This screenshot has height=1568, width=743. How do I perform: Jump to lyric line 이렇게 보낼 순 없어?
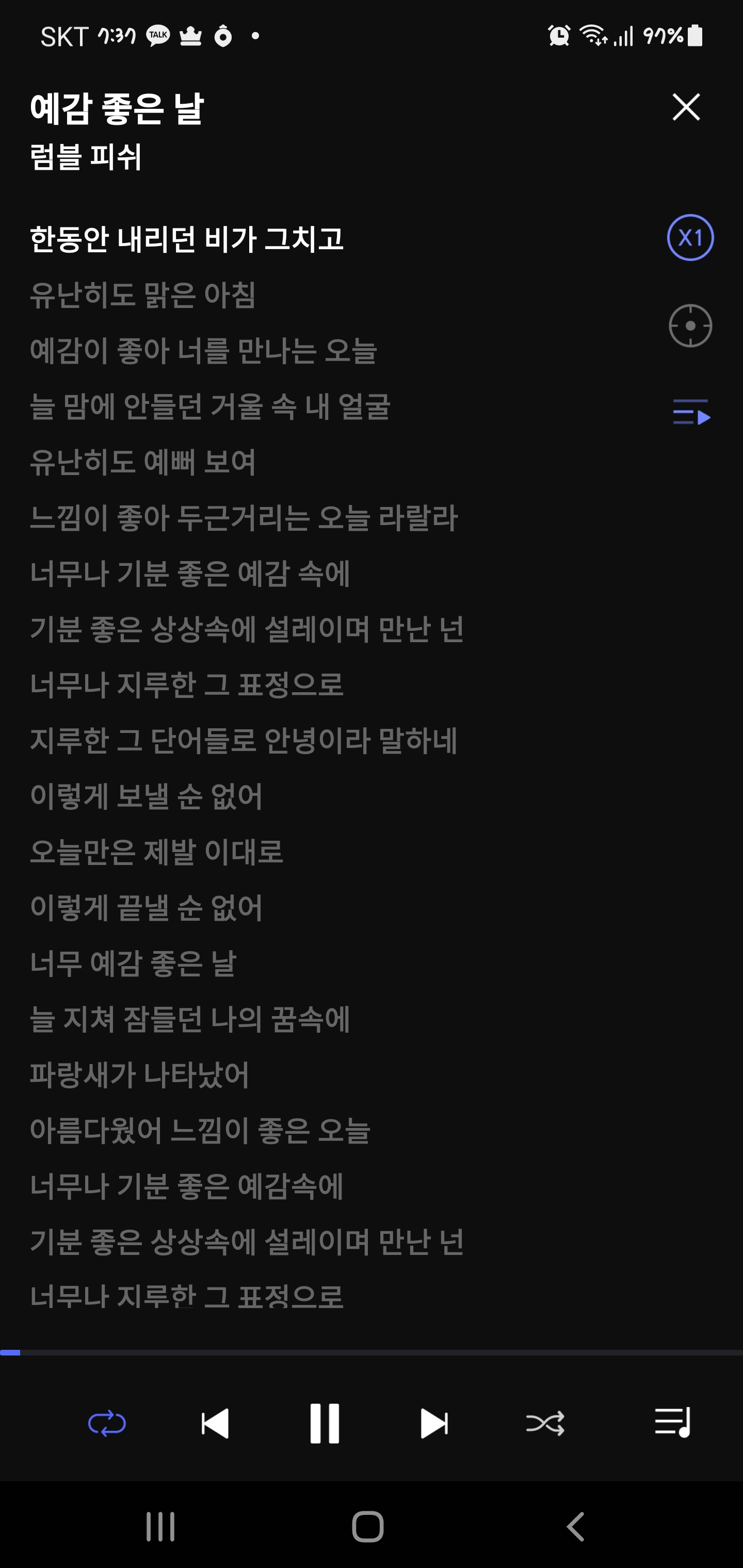pos(146,796)
